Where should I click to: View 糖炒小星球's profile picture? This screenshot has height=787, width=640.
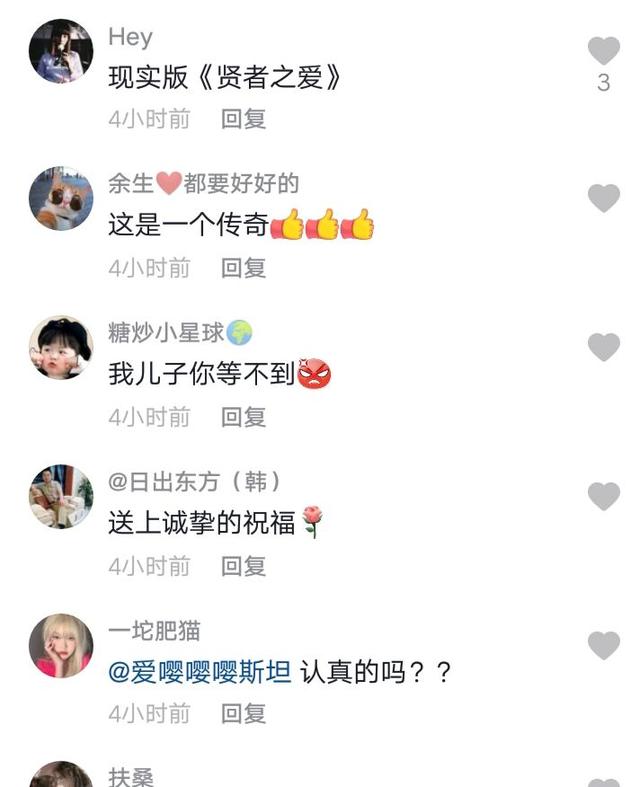(61, 347)
